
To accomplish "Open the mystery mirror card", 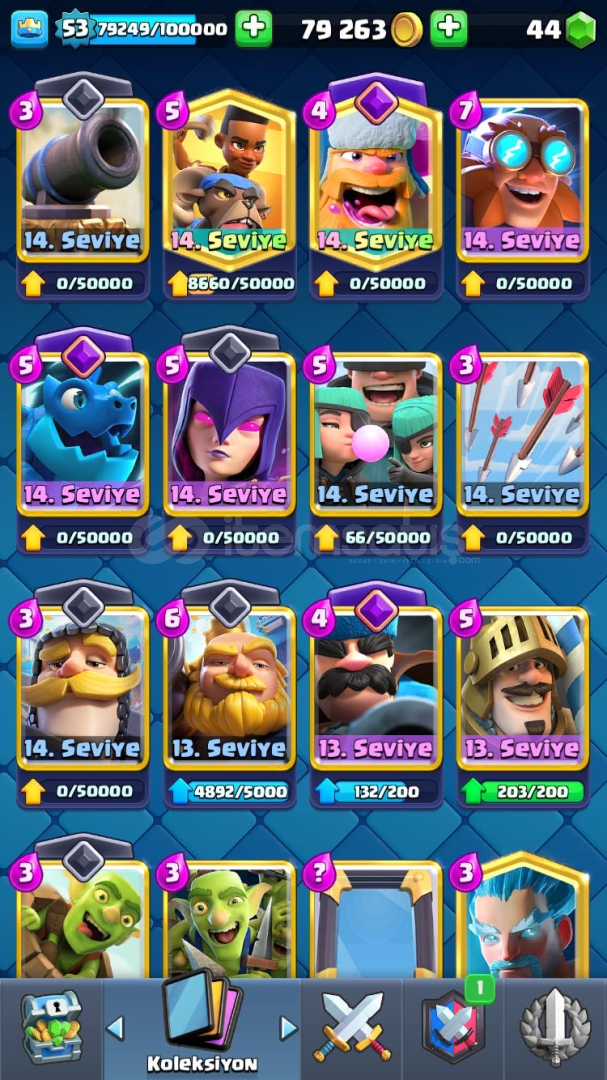I will tap(376, 920).
